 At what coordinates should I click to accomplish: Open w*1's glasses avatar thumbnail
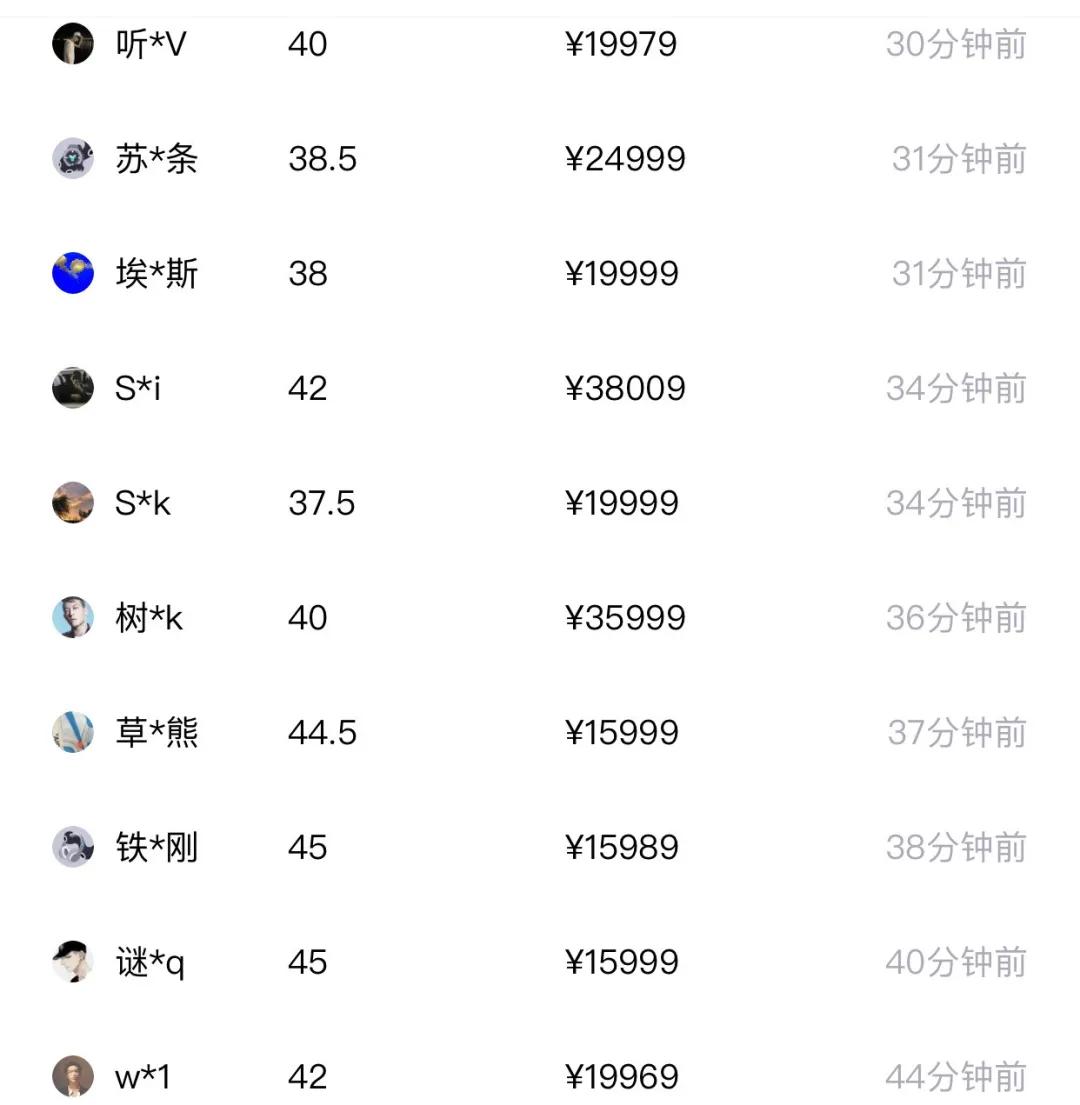click(72, 1077)
